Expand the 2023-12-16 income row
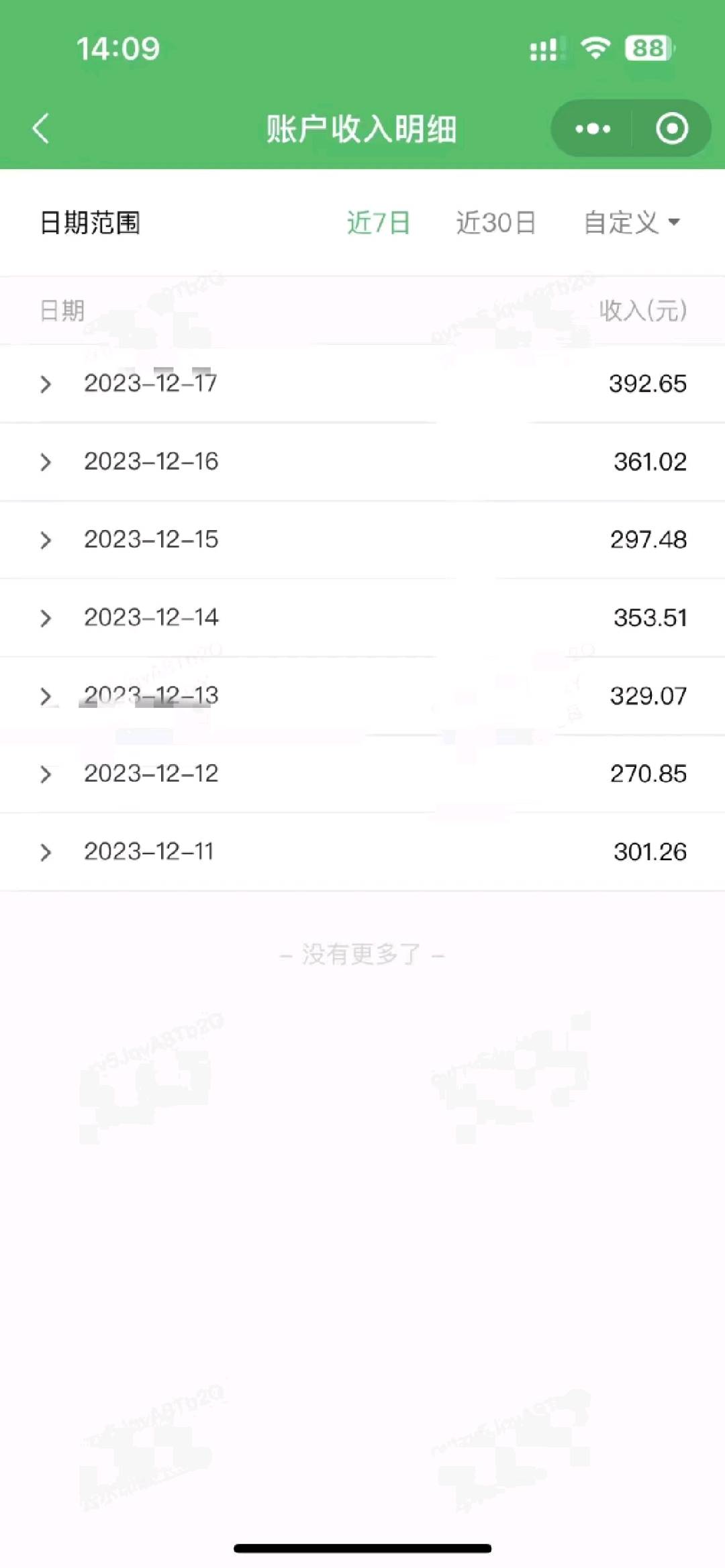 point(362,462)
